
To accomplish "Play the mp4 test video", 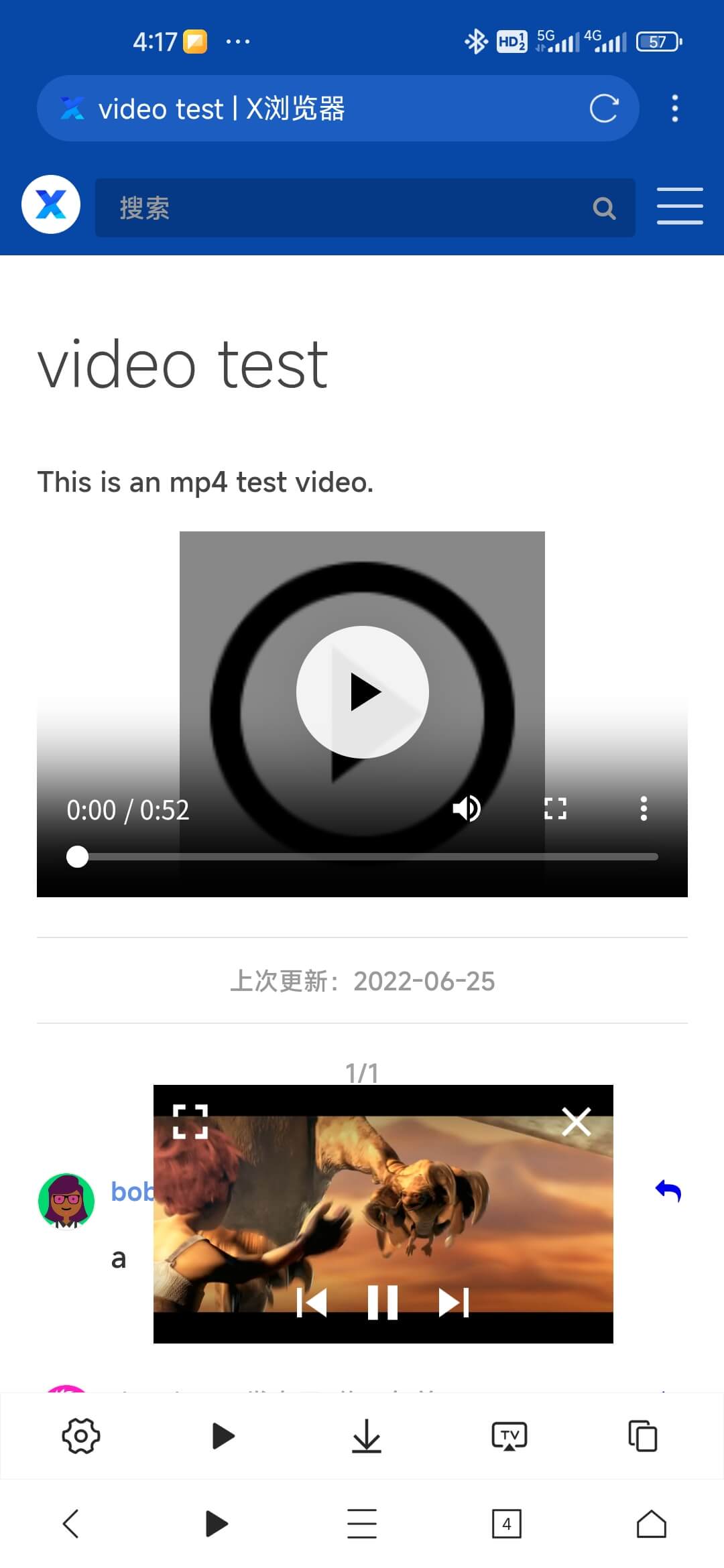I will pyautogui.click(x=363, y=692).
